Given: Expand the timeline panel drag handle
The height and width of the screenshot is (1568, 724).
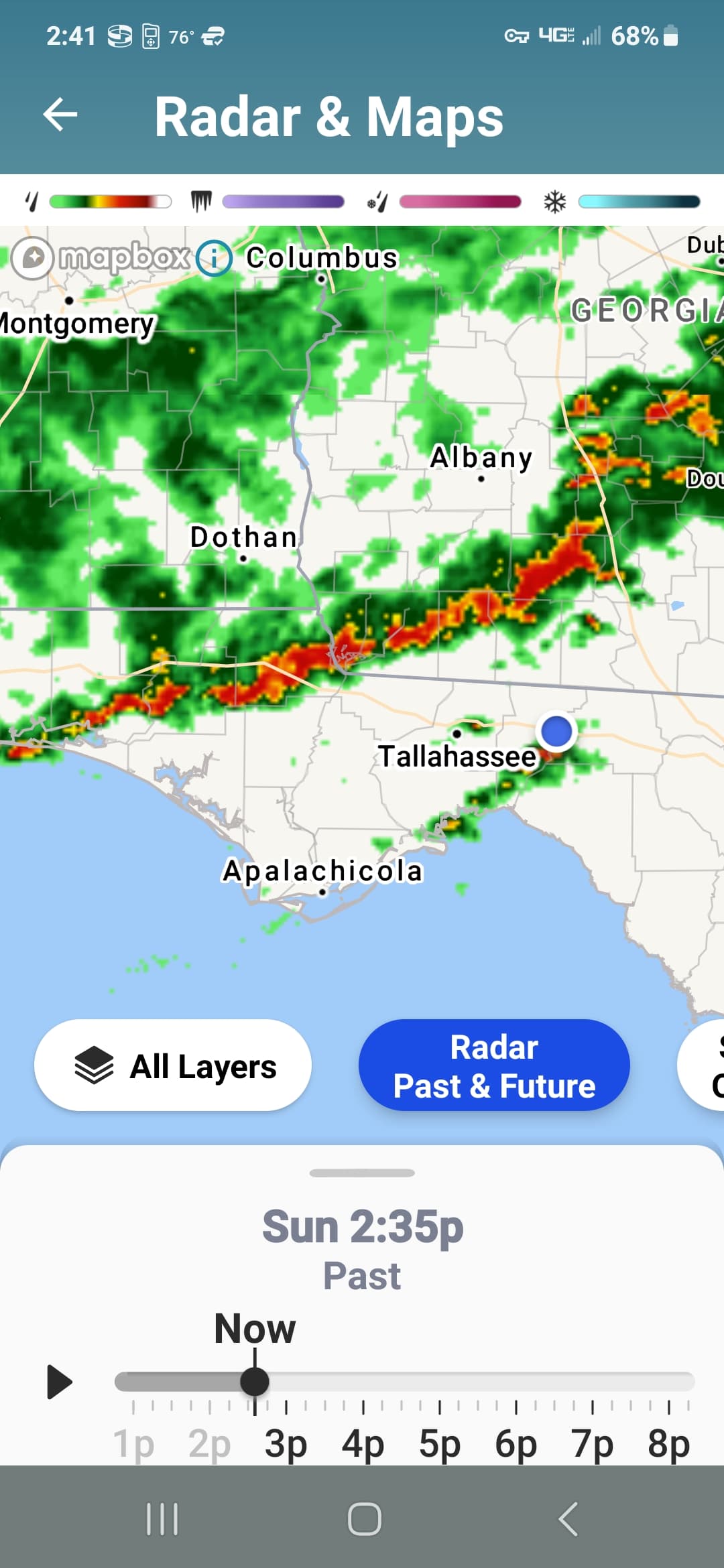Looking at the screenshot, I should coord(362,1173).
